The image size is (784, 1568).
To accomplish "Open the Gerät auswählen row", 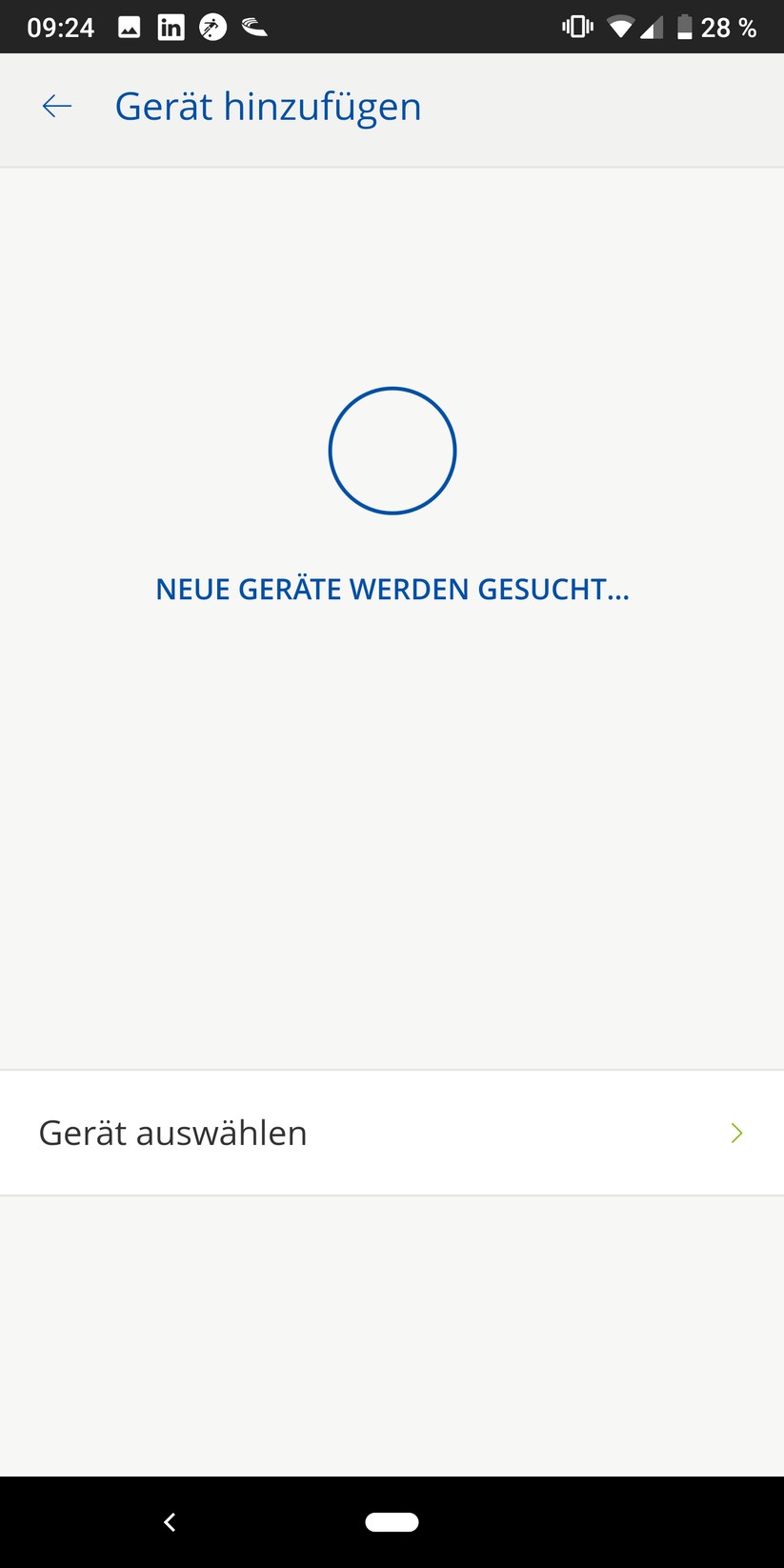I will (392, 1133).
